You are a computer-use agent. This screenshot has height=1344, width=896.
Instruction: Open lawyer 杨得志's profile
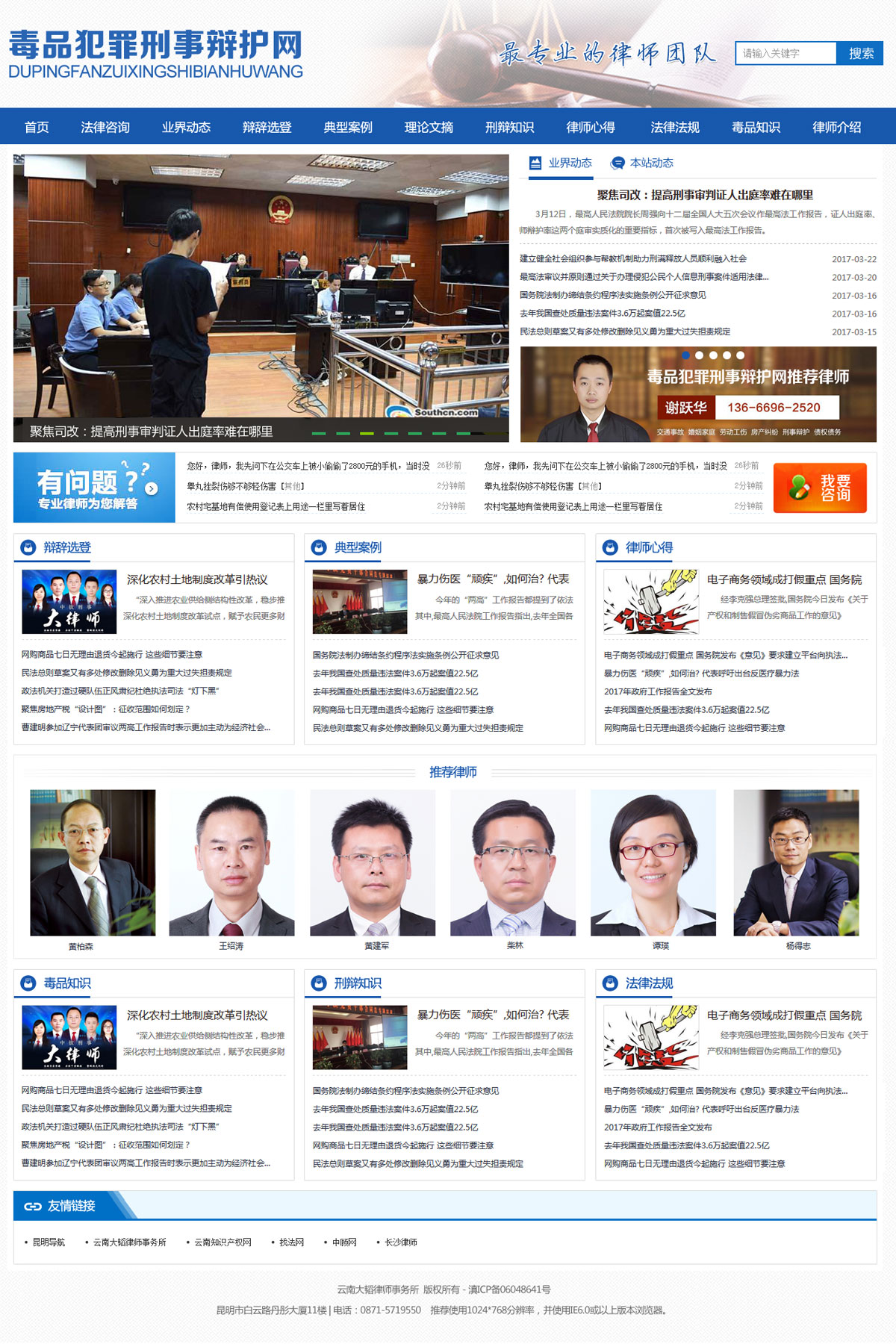click(x=796, y=862)
